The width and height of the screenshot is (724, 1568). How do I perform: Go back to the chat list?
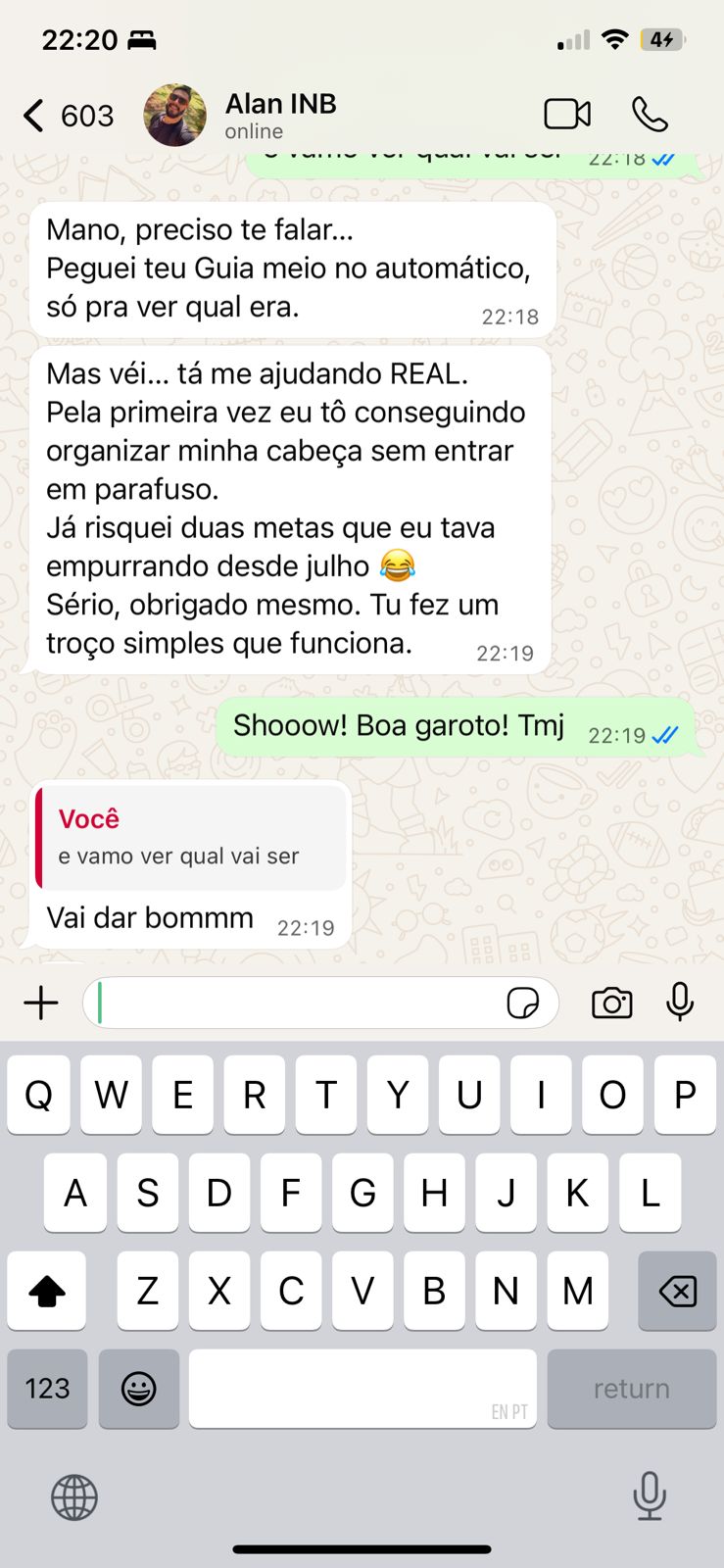click(35, 116)
